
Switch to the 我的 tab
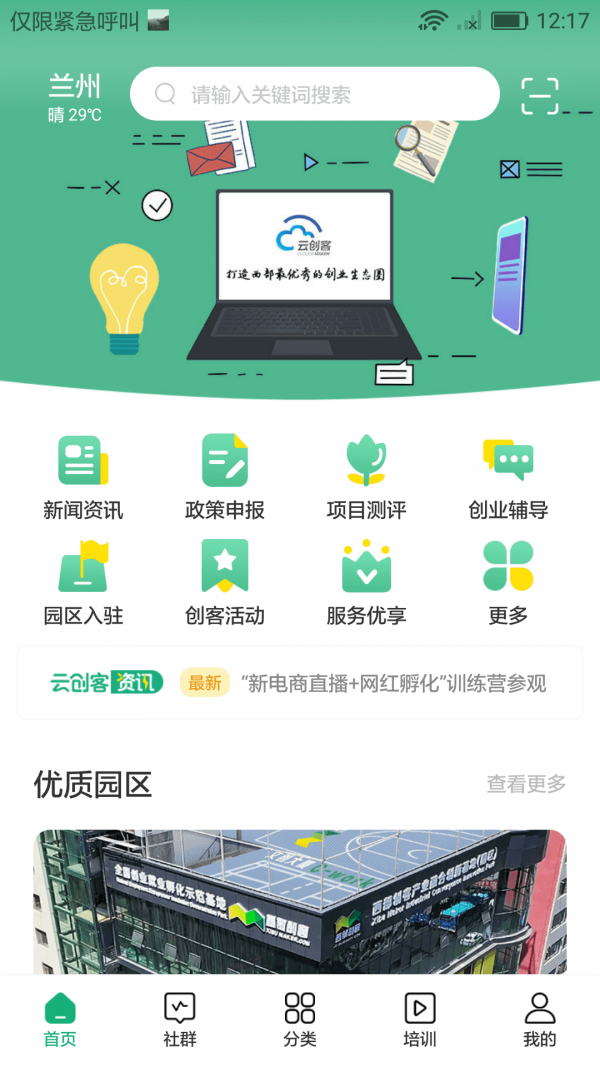pyautogui.click(x=540, y=1020)
